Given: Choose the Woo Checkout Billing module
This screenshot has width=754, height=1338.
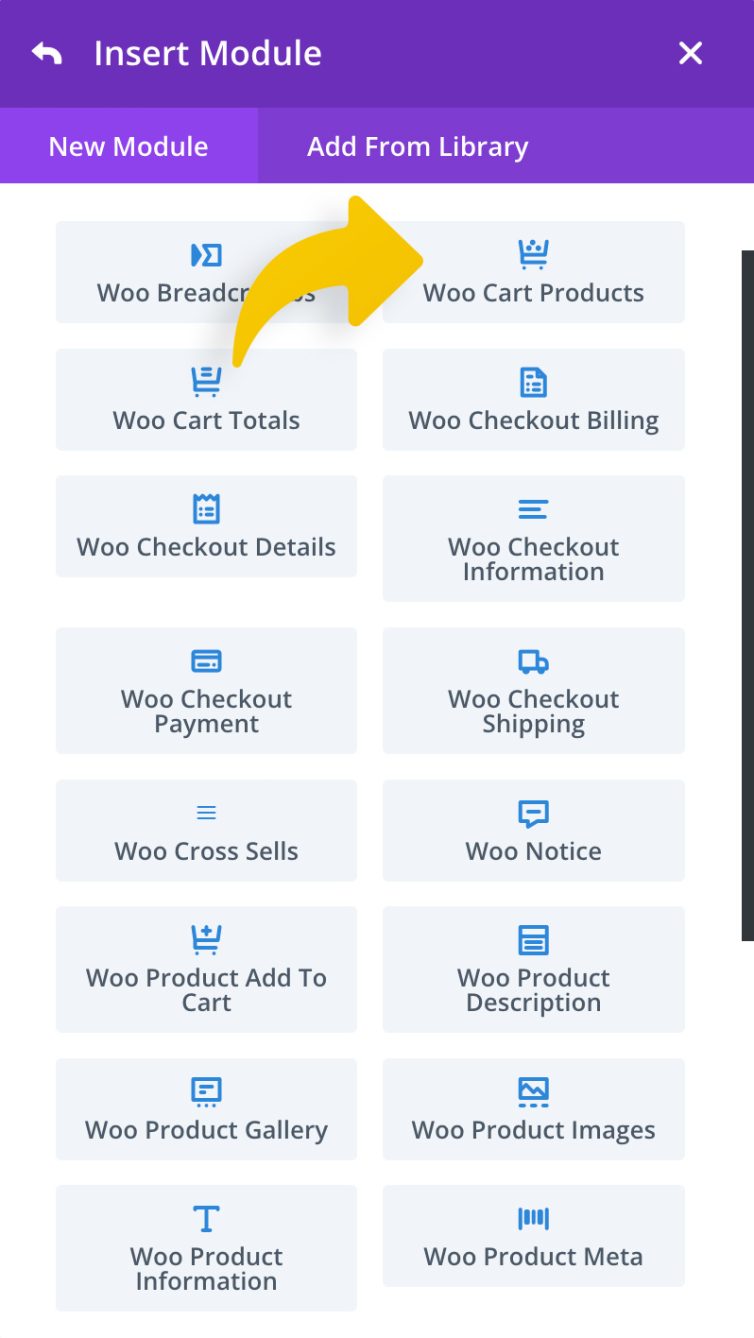Looking at the screenshot, I should pyautogui.click(x=533, y=399).
